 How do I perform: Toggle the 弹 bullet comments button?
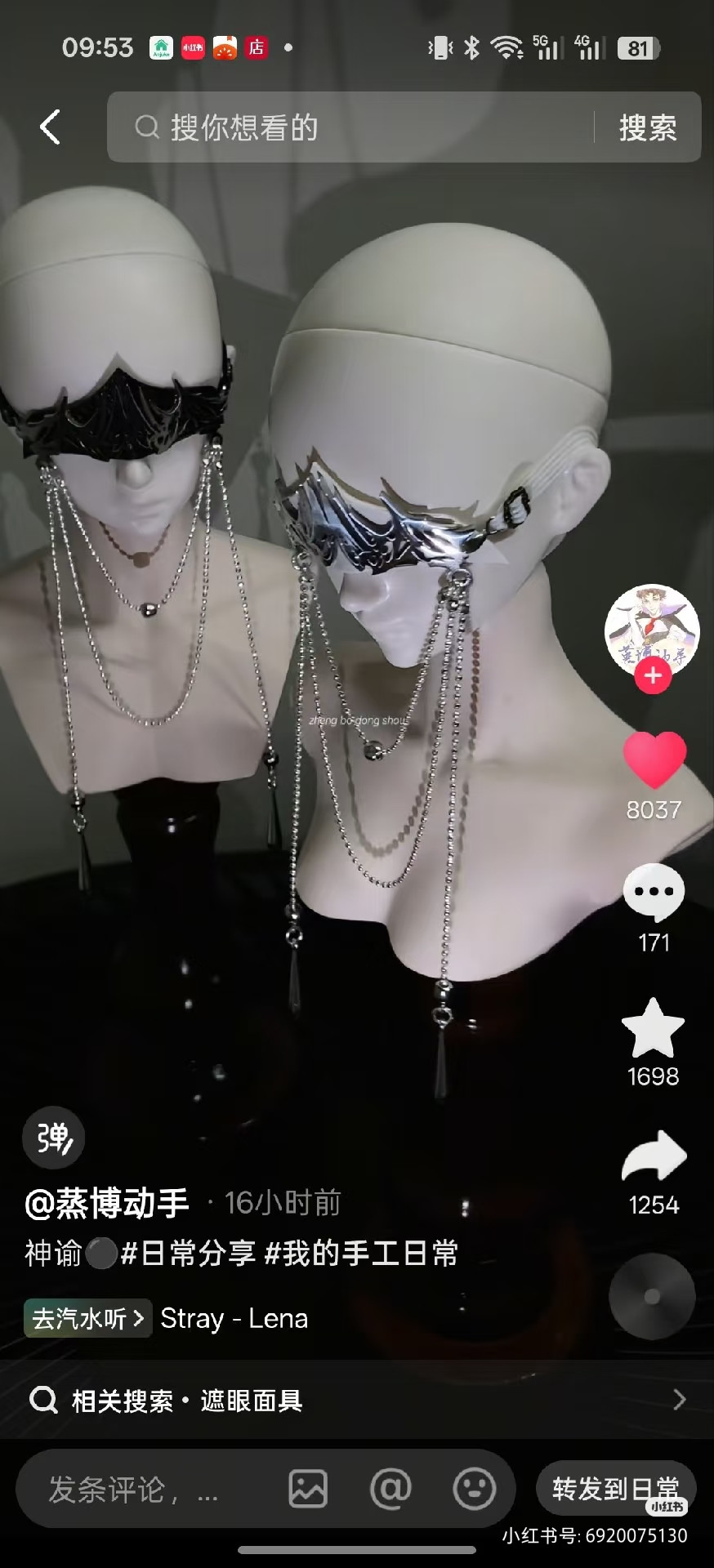click(x=53, y=1138)
